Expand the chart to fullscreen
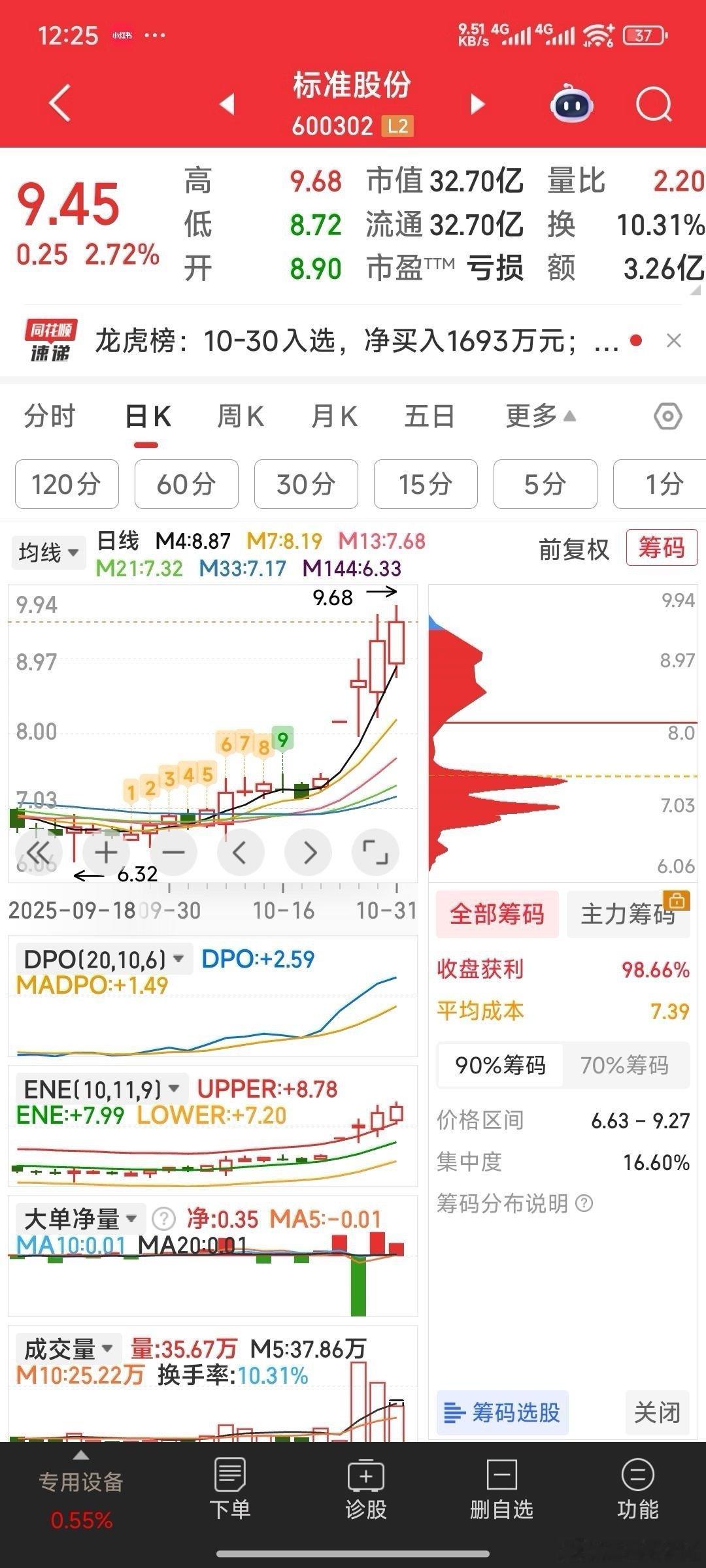 375,852
